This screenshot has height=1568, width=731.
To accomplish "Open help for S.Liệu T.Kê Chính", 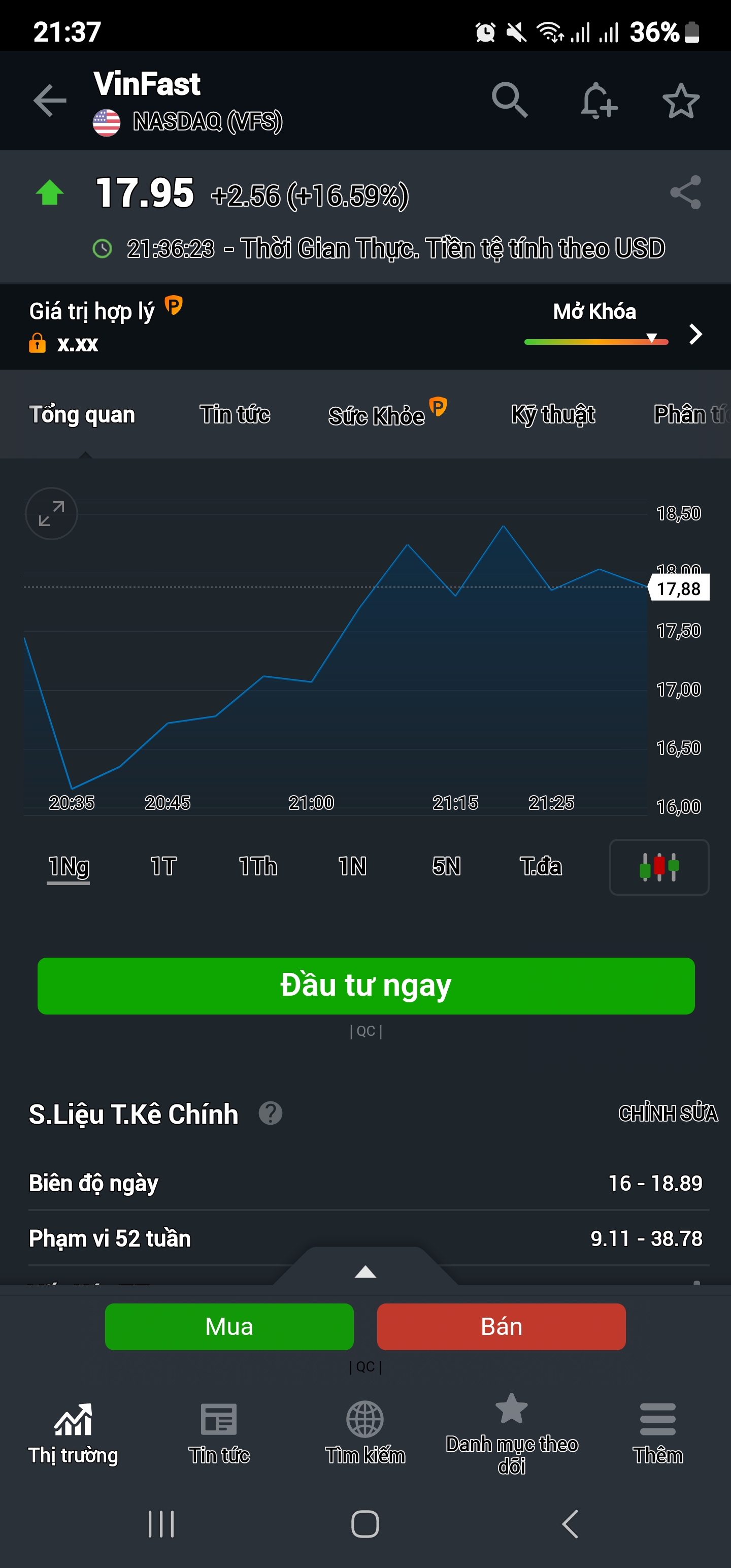I will (x=270, y=1114).
